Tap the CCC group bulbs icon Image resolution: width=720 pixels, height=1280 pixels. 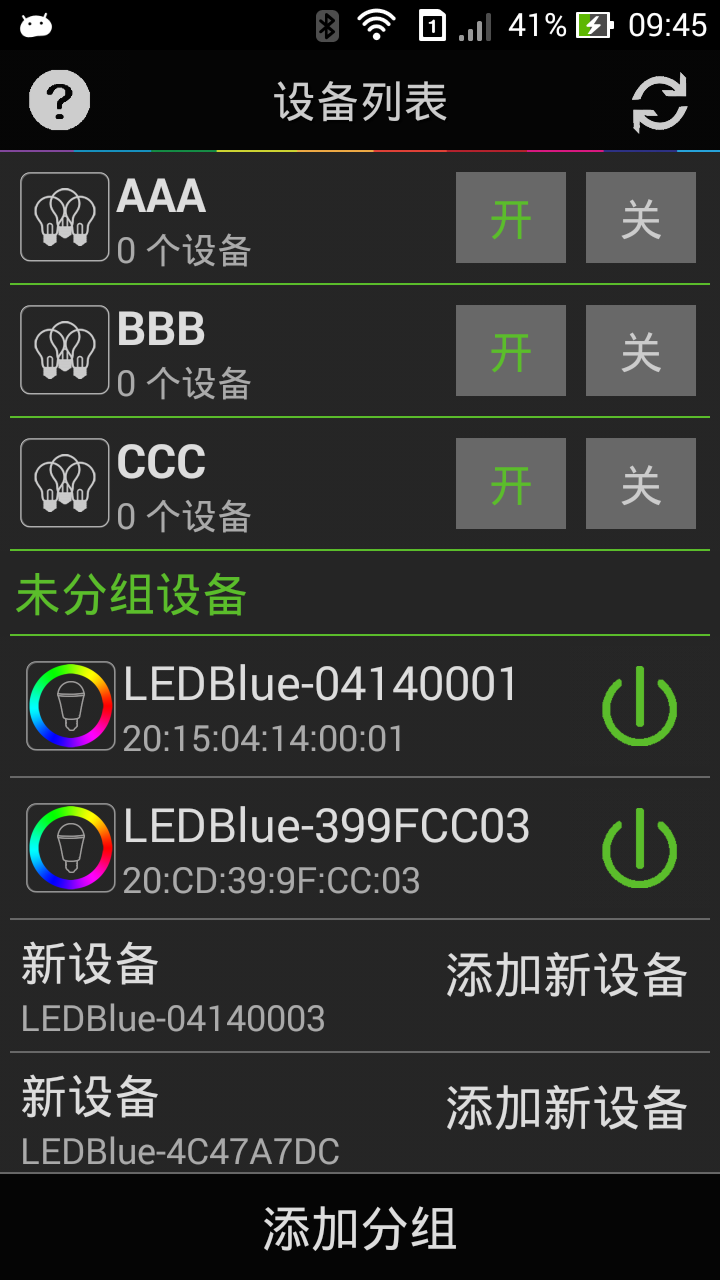[64, 483]
